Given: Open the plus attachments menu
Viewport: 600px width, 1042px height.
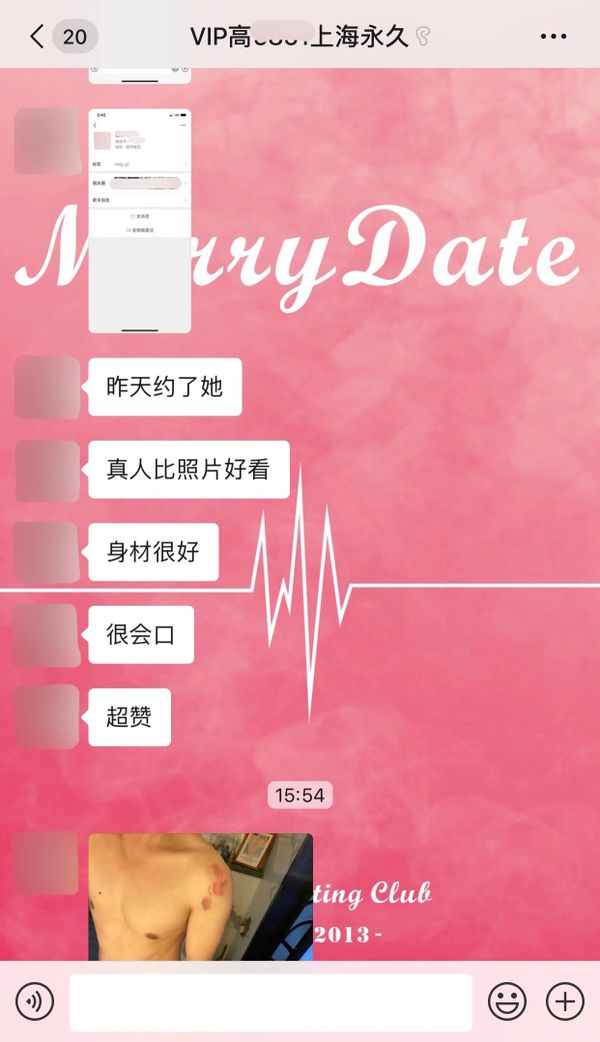Looking at the screenshot, I should (565, 1001).
